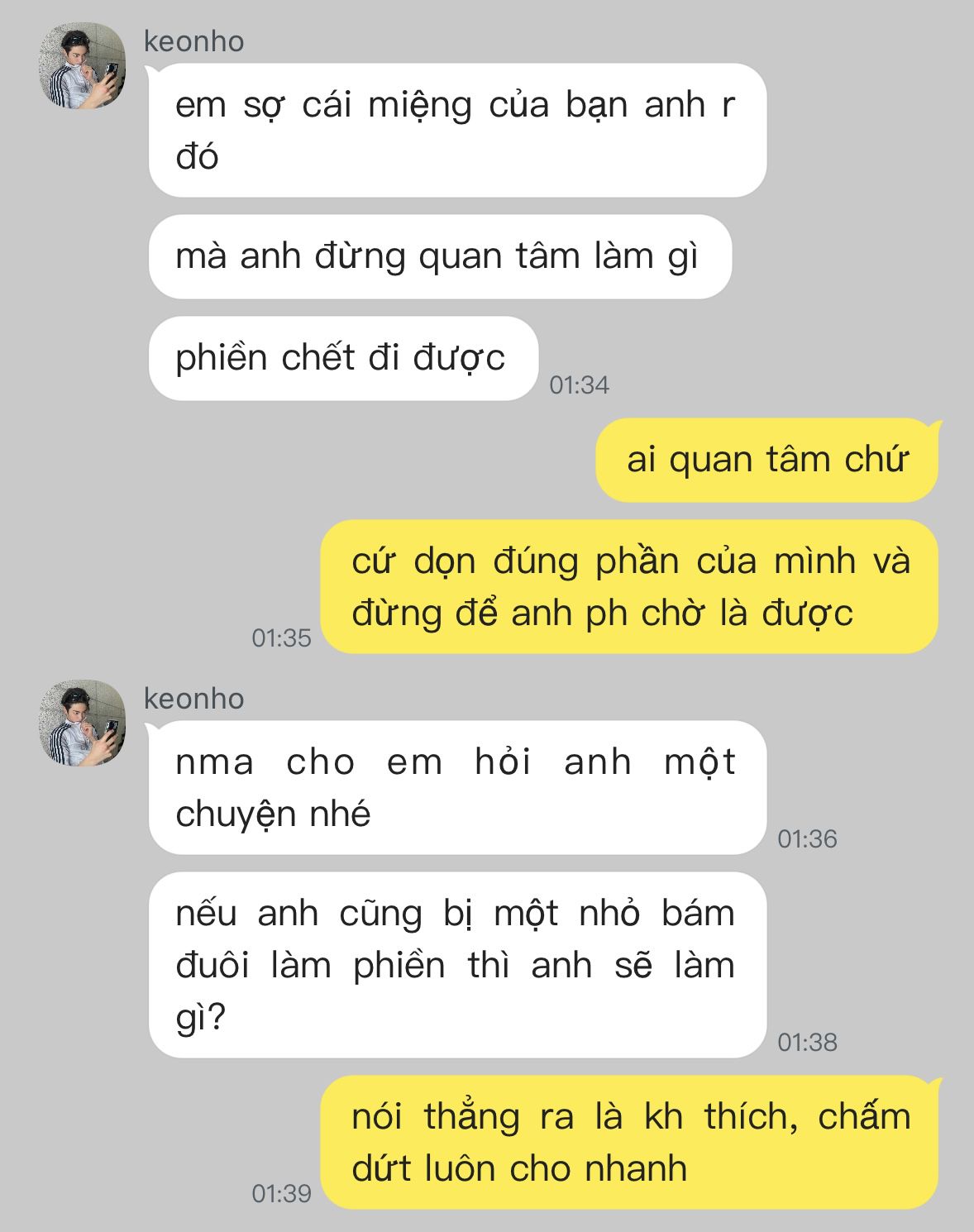Open keonho's avatar above "em sợ cái miệng"
Screen dimensions: 974x1232
84,66
